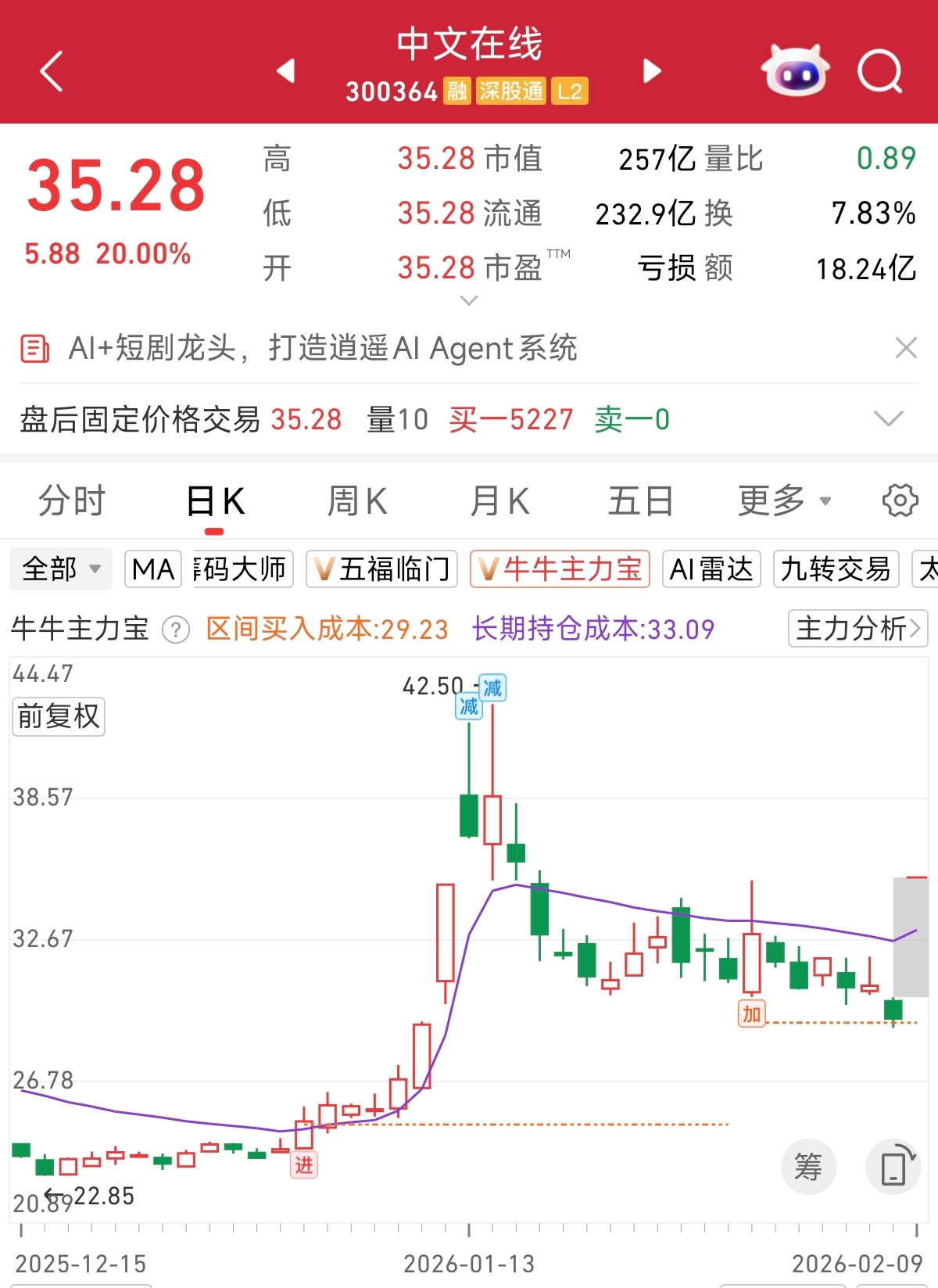Select the 周K chart tab

point(357,501)
